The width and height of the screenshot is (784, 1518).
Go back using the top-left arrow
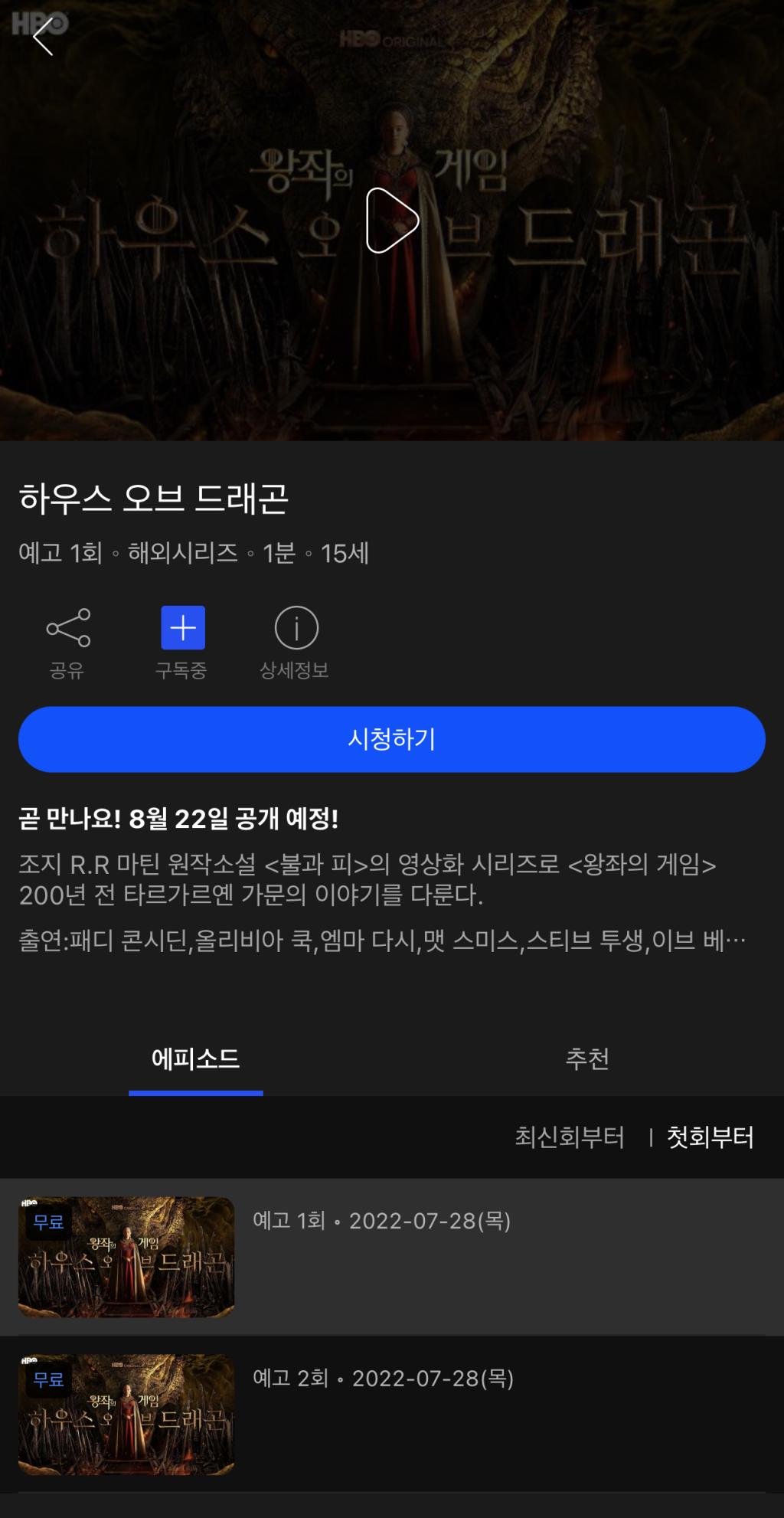[43, 37]
